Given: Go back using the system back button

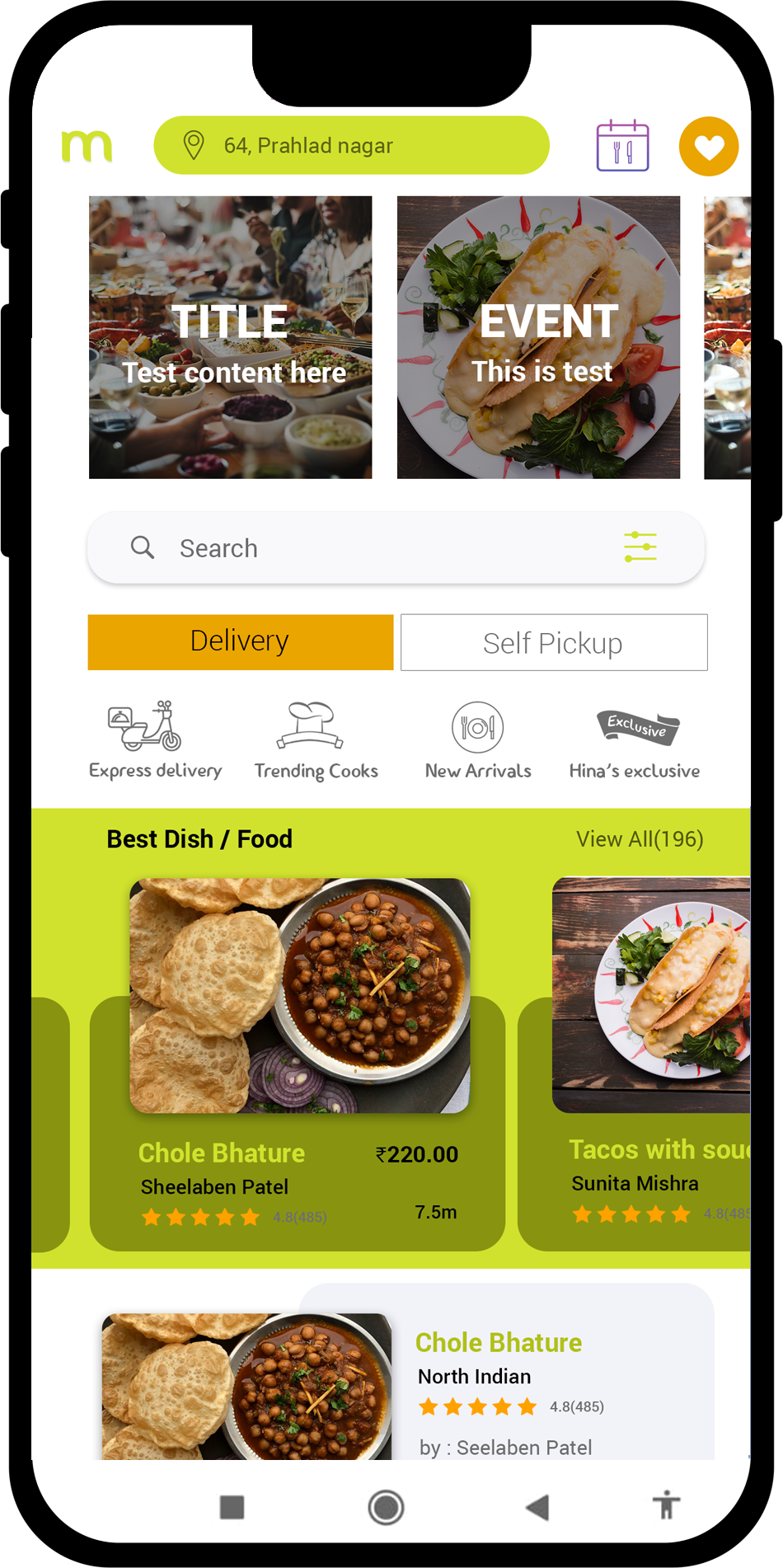Looking at the screenshot, I should [537, 1507].
